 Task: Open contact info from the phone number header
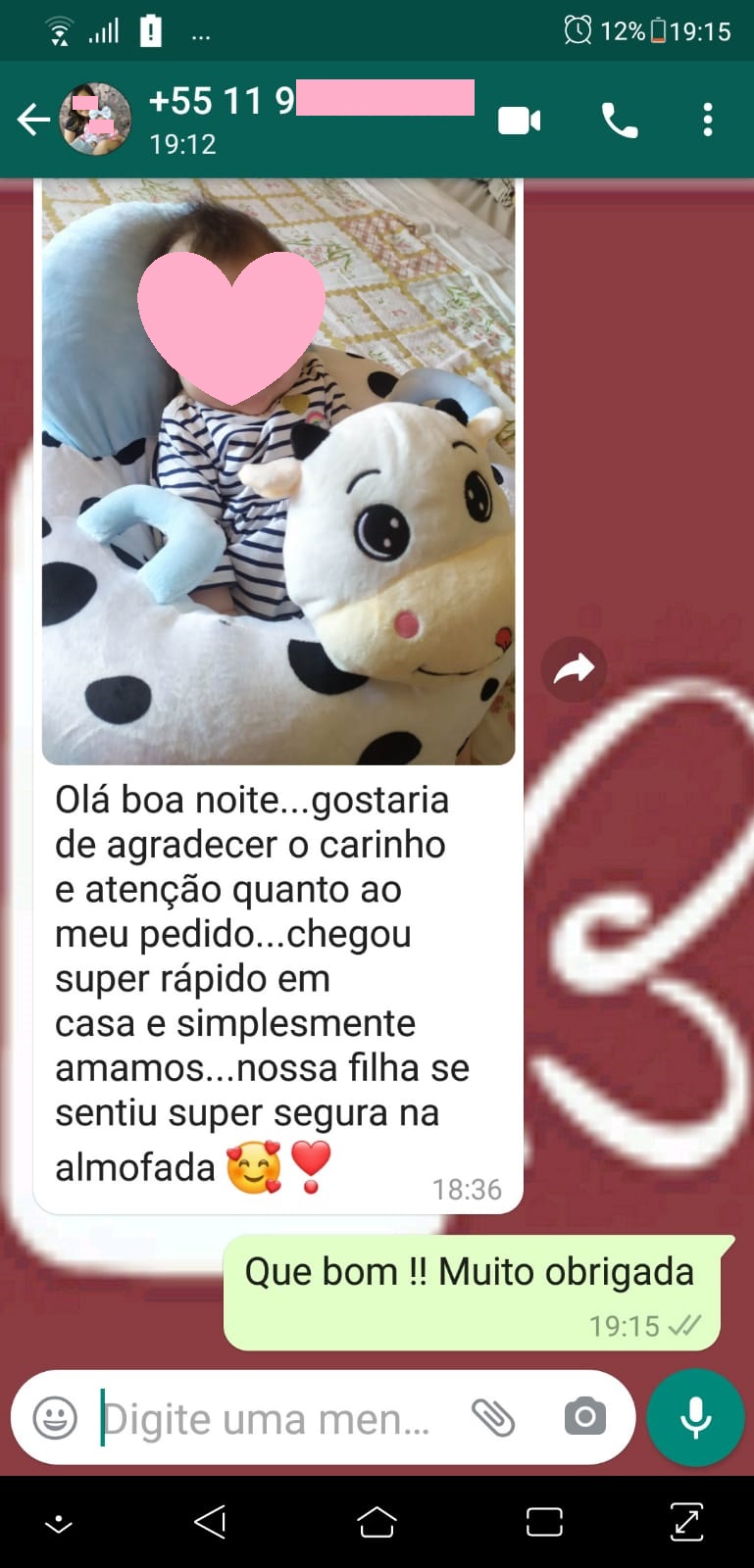(294, 118)
